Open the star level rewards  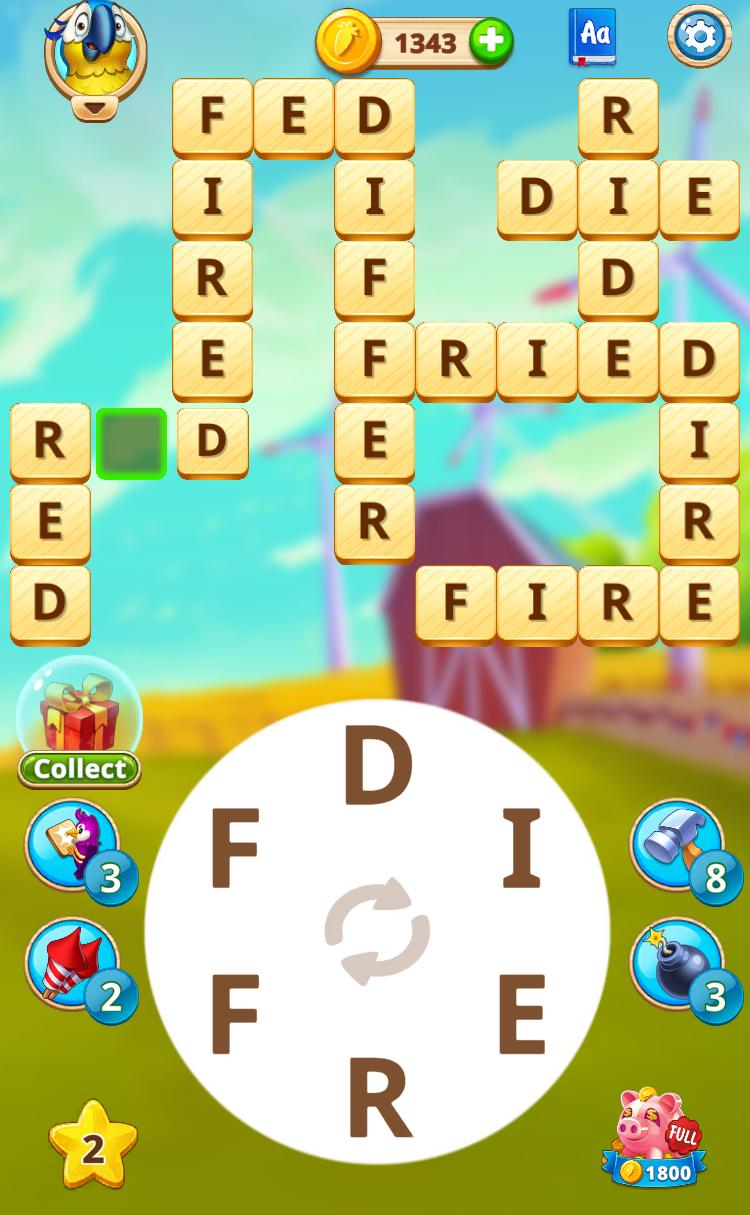point(92,1145)
